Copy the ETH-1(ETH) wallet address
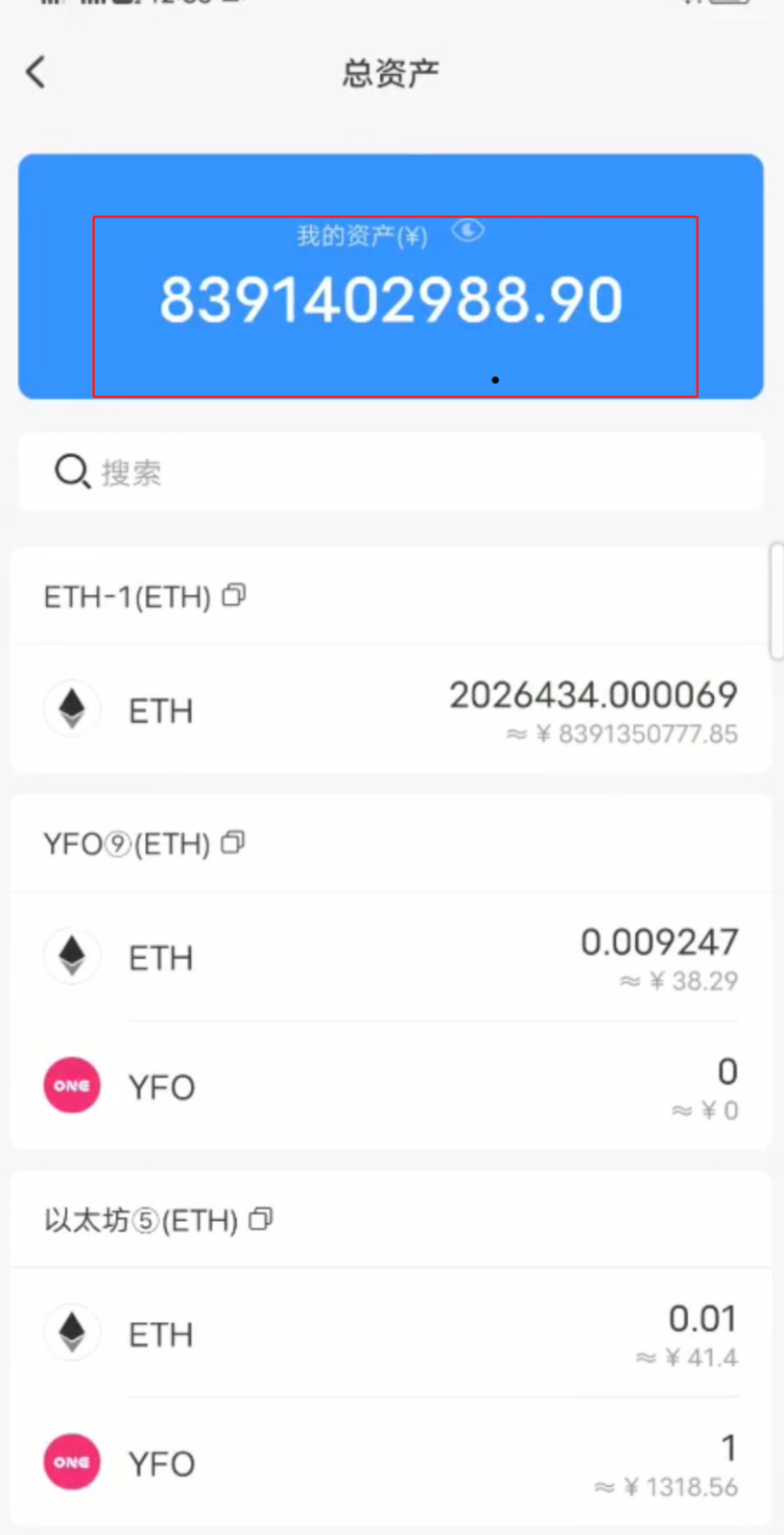The image size is (784, 1535). pyautogui.click(x=233, y=595)
